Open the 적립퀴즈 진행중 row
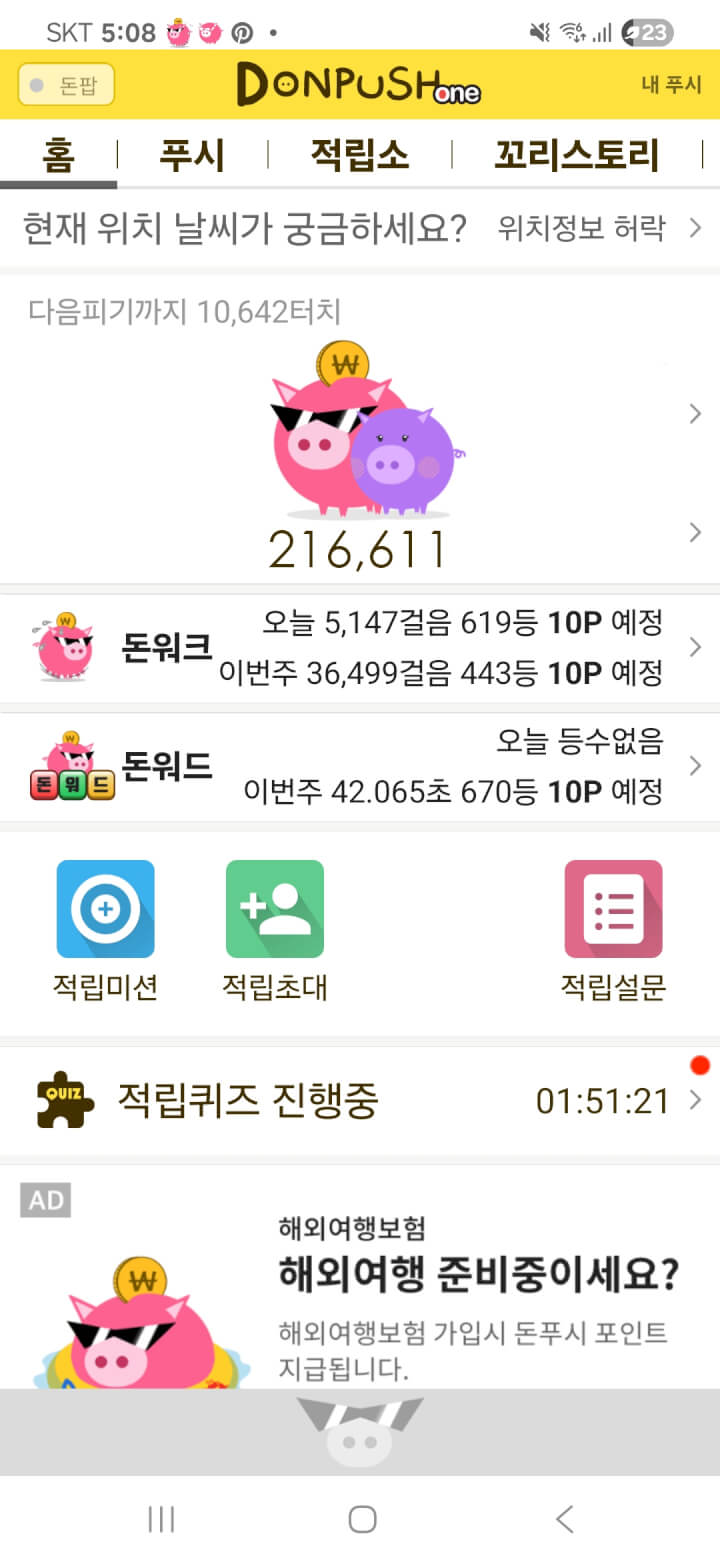 click(x=360, y=1101)
